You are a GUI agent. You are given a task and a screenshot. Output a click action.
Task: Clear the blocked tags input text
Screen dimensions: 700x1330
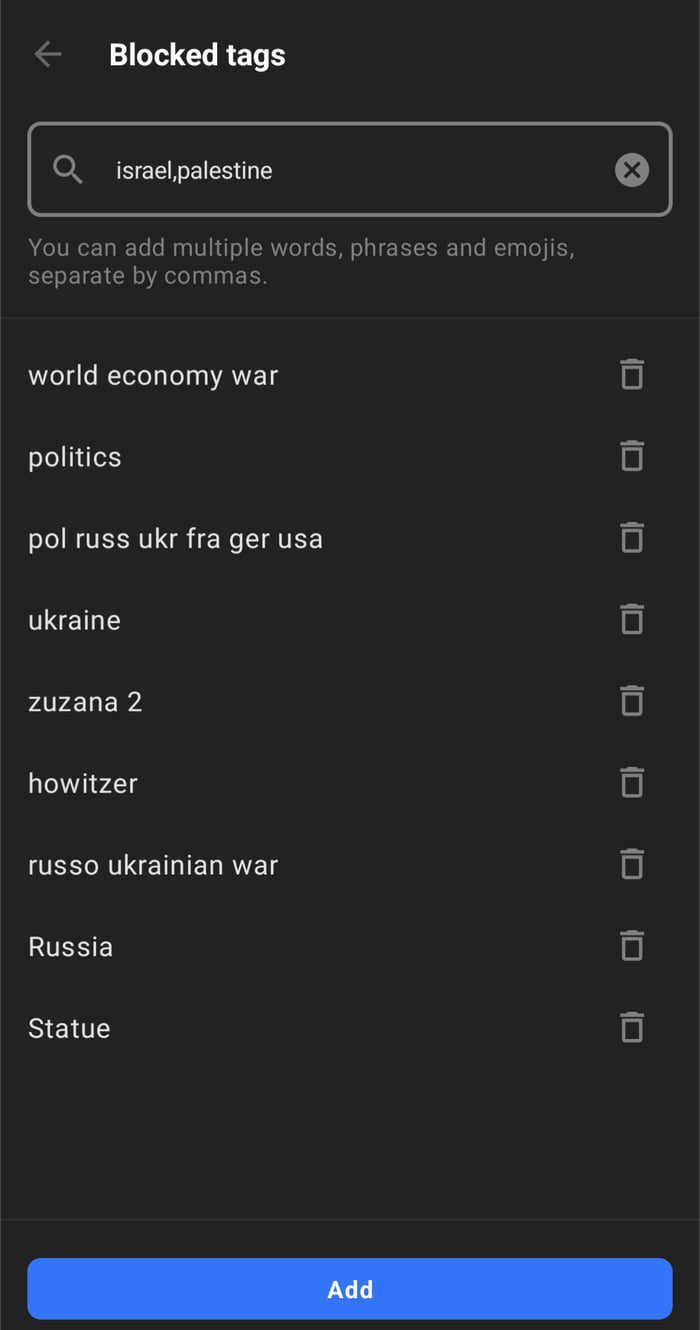click(x=631, y=170)
